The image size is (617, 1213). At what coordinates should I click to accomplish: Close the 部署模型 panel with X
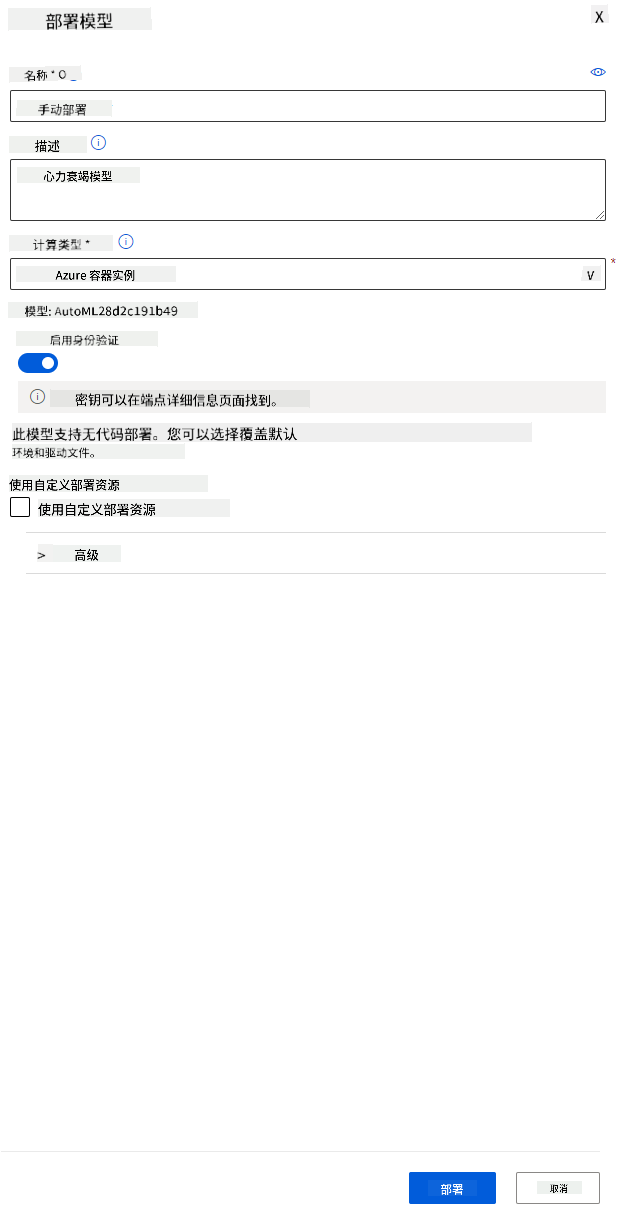(599, 17)
